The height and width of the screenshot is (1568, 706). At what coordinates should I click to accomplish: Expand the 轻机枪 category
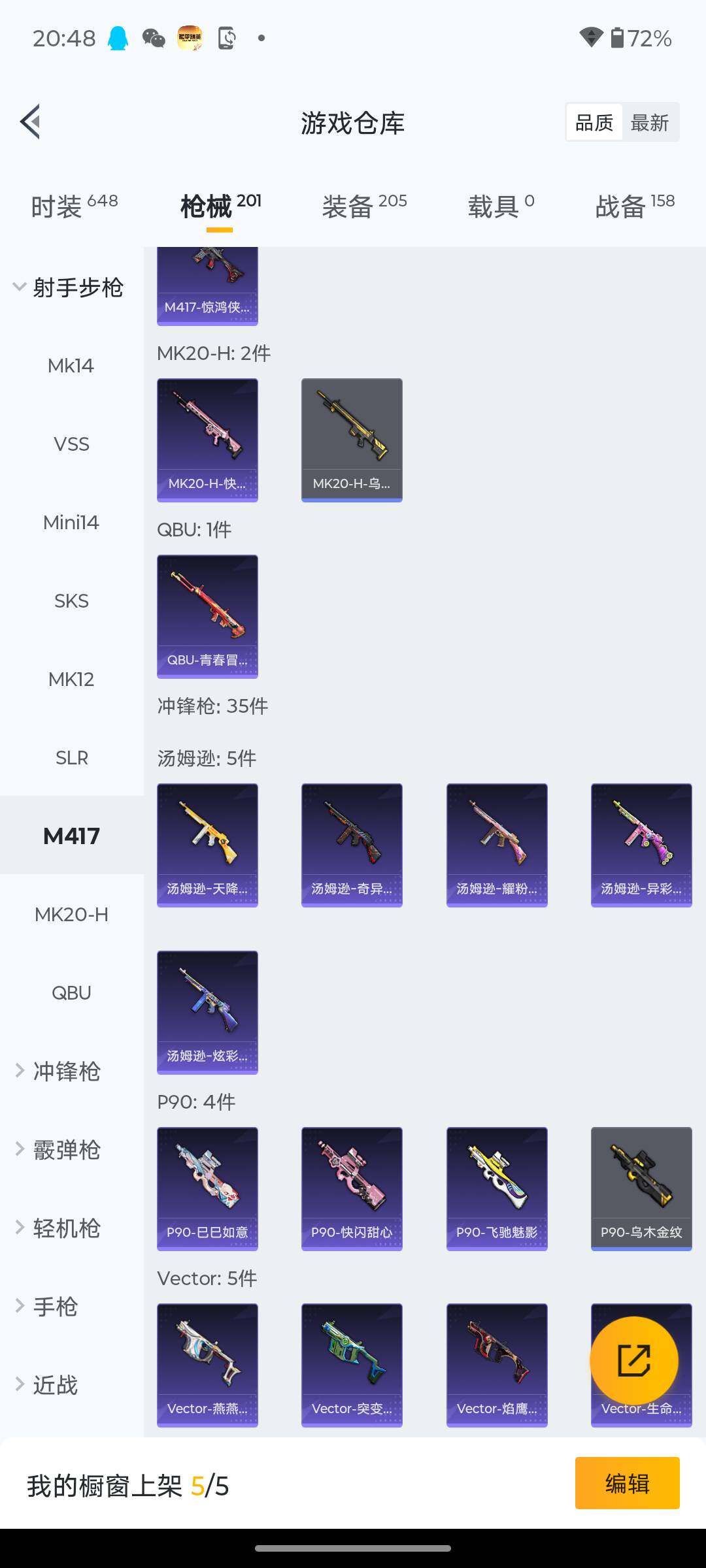pyautogui.click(x=65, y=1228)
